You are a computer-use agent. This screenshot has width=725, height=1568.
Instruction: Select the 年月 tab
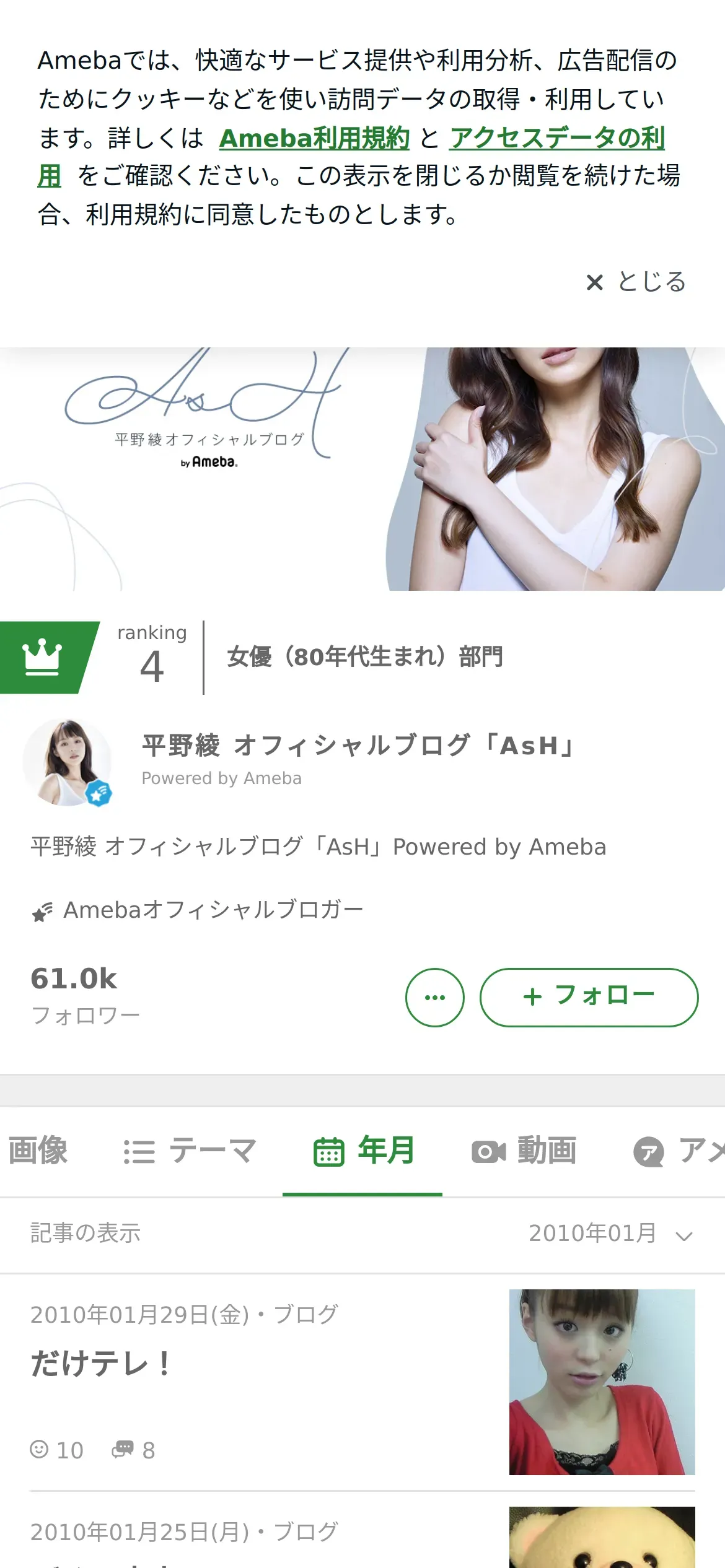(x=363, y=1151)
